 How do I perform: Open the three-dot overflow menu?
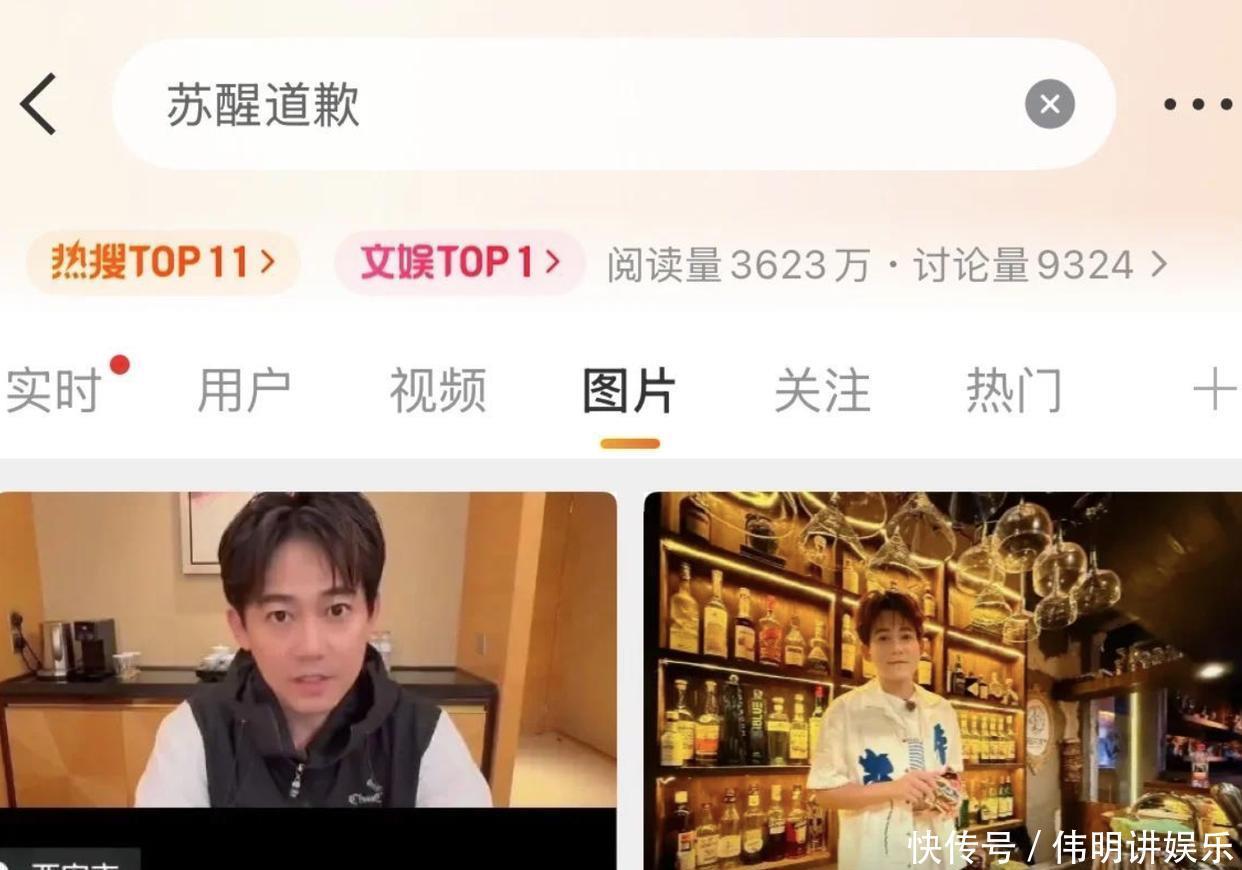(x=1197, y=104)
